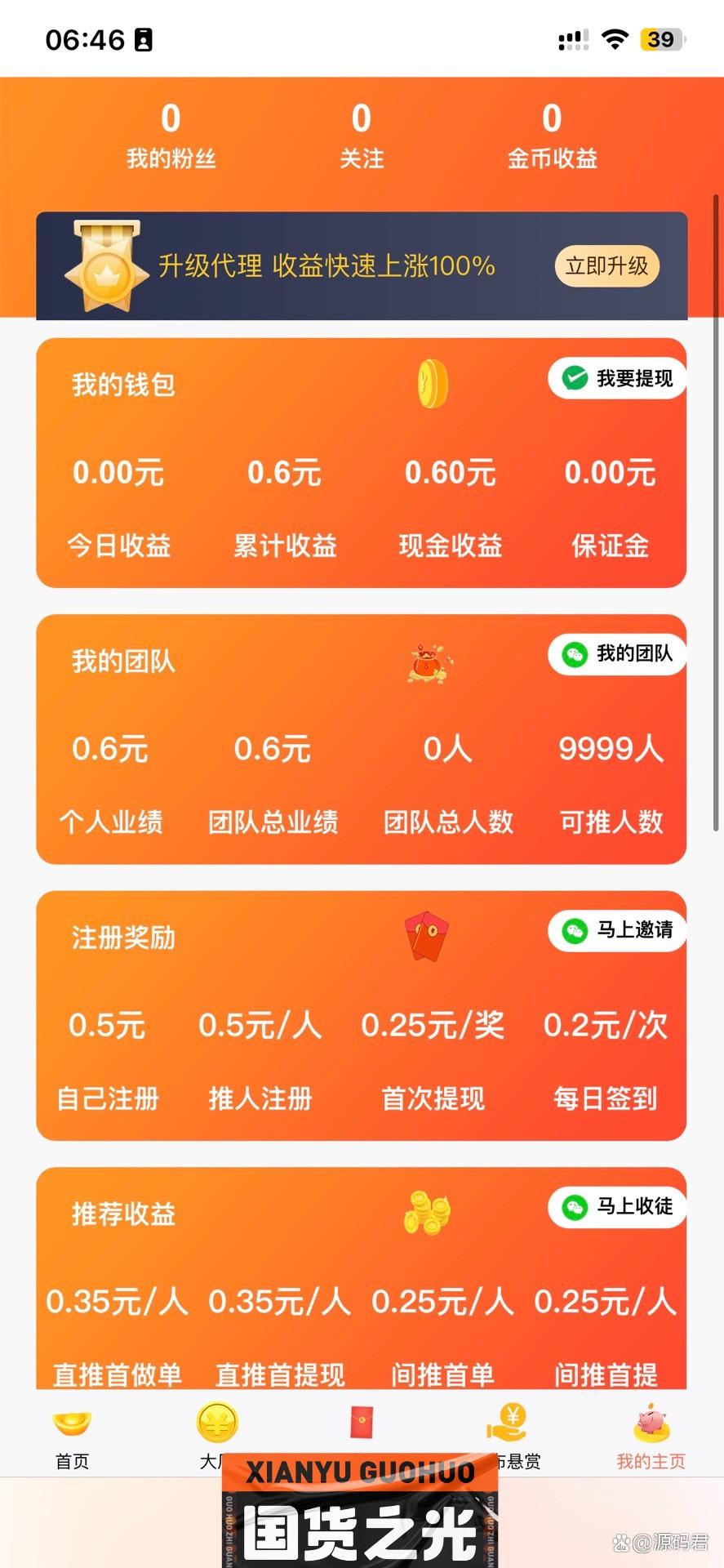Tap the medal badge in the 升级代理 banner
Screen dimensions: 724x1568
[107, 268]
